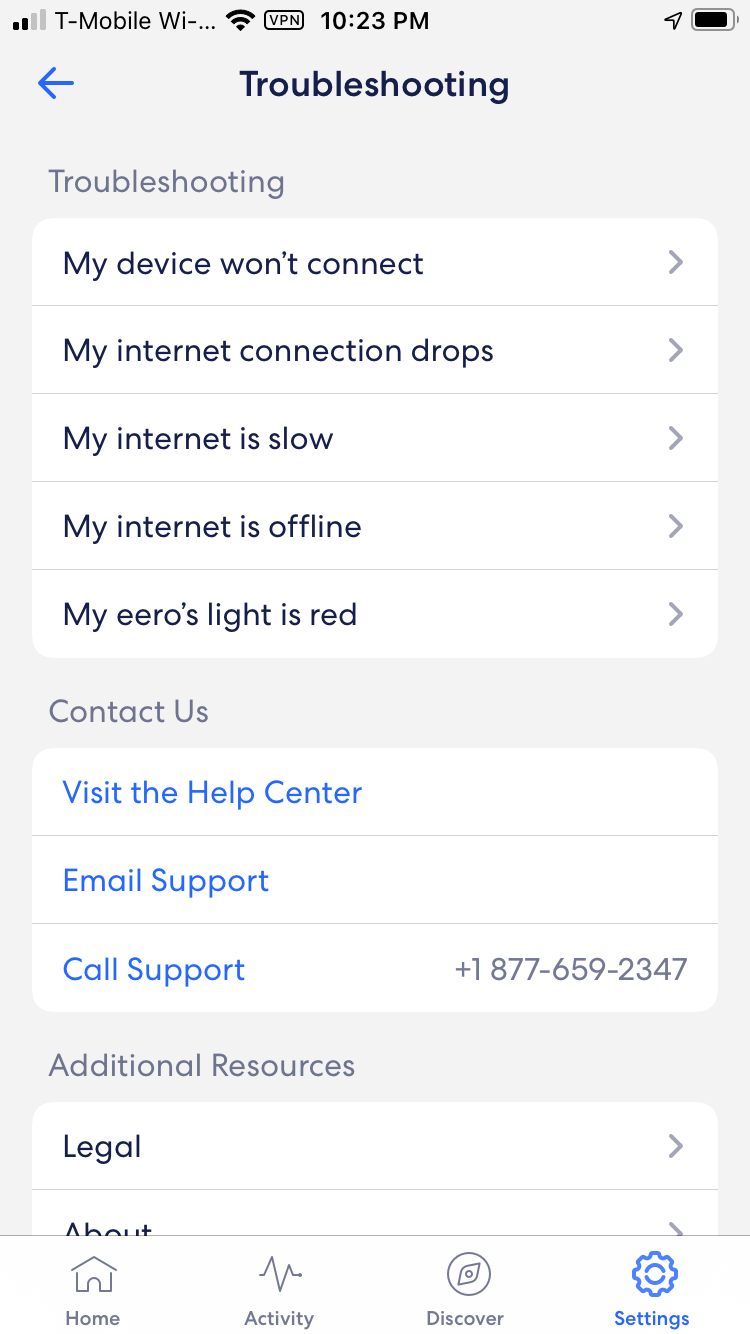Image resolution: width=750 pixels, height=1334 pixels.
Task: Select 'My internet connection drops'
Action: [x=374, y=351]
